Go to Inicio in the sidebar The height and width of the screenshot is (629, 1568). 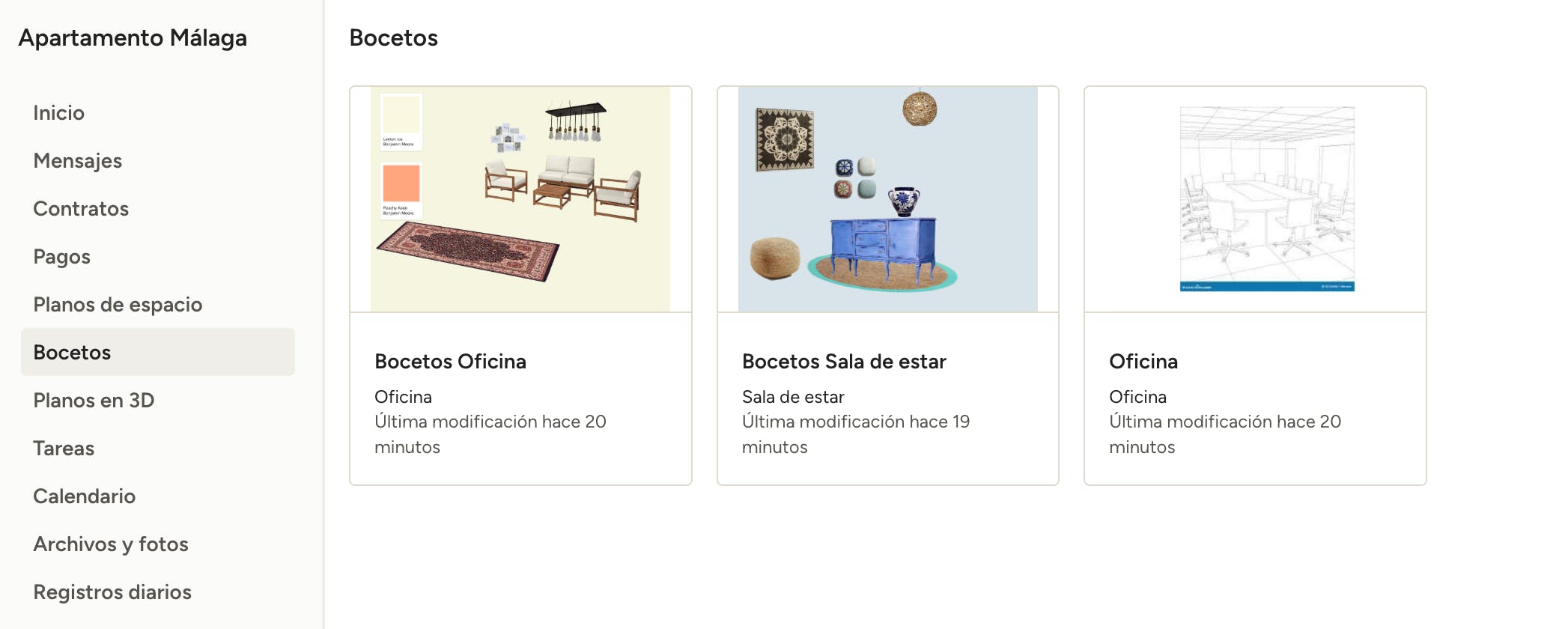[x=58, y=112]
